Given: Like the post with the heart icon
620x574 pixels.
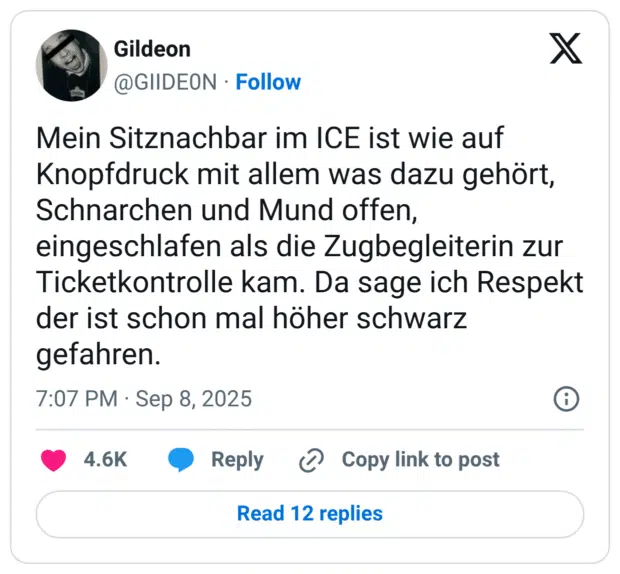Looking at the screenshot, I should coord(53,460).
